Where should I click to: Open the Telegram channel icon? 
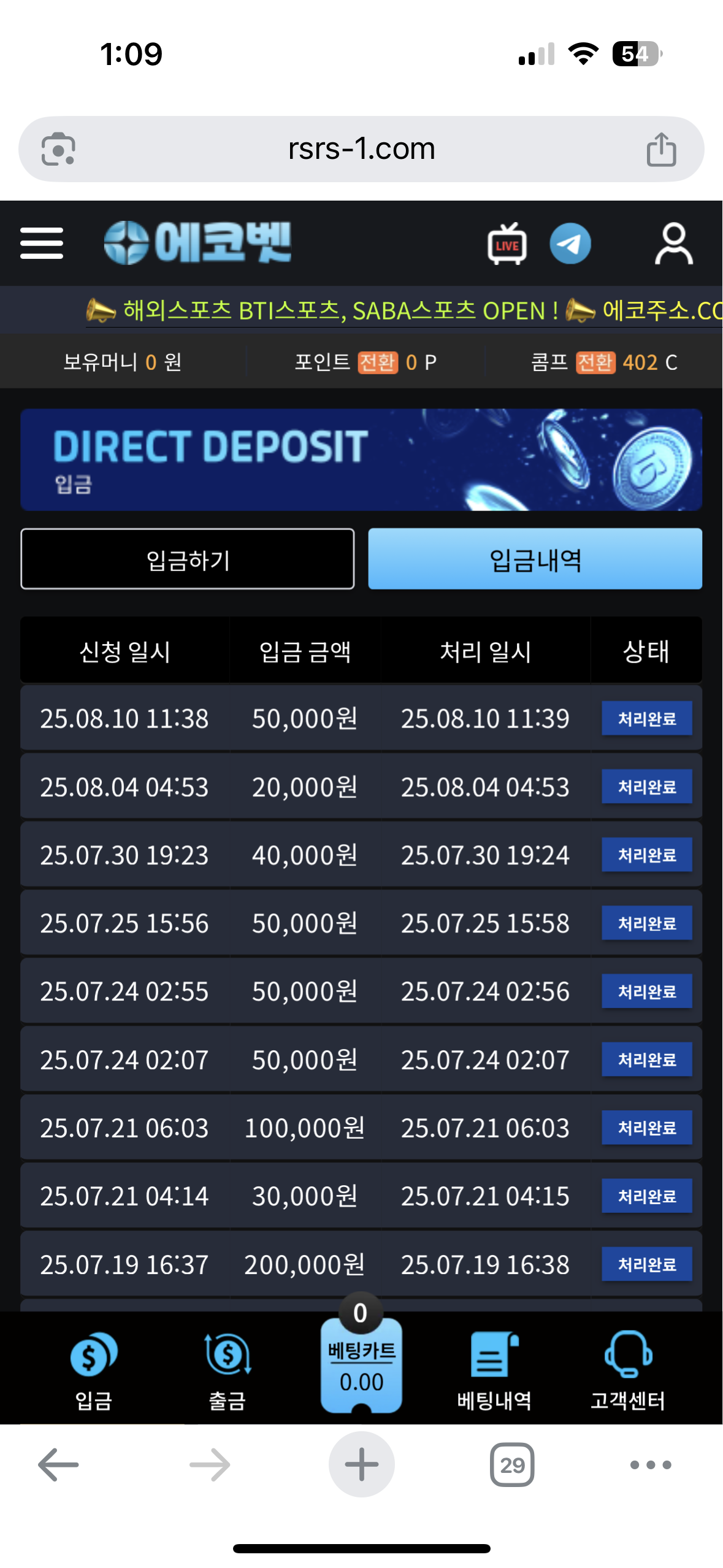(570, 244)
